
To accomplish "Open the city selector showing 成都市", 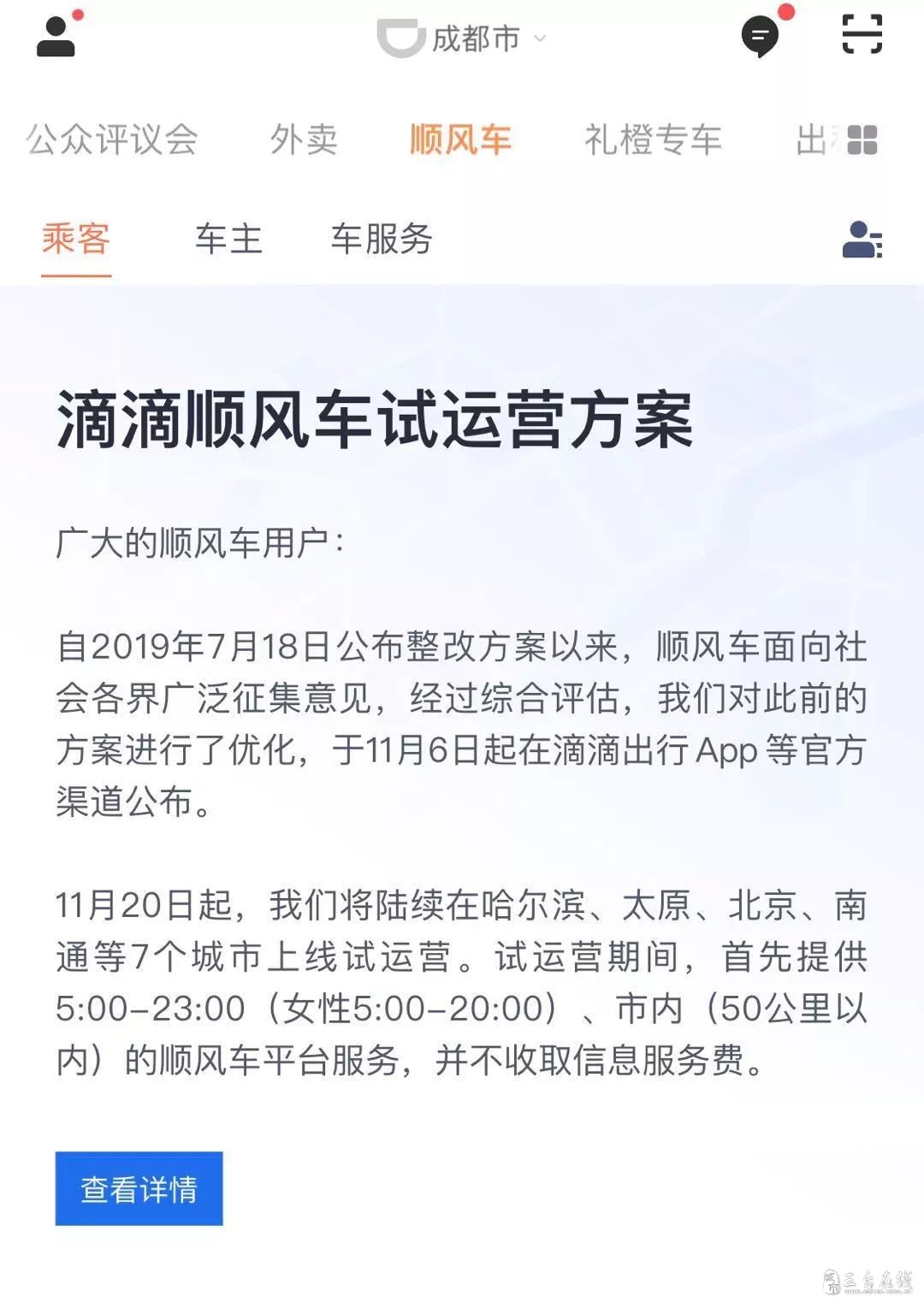I will click(x=476, y=38).
